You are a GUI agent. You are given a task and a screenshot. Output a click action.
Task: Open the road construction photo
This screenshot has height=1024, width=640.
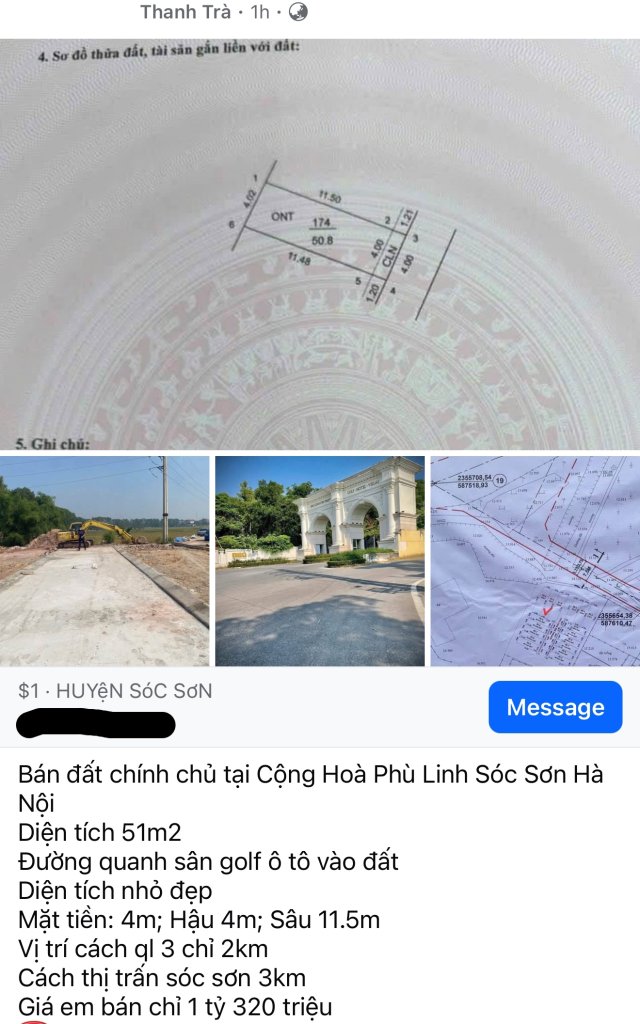tap(104, 561)
